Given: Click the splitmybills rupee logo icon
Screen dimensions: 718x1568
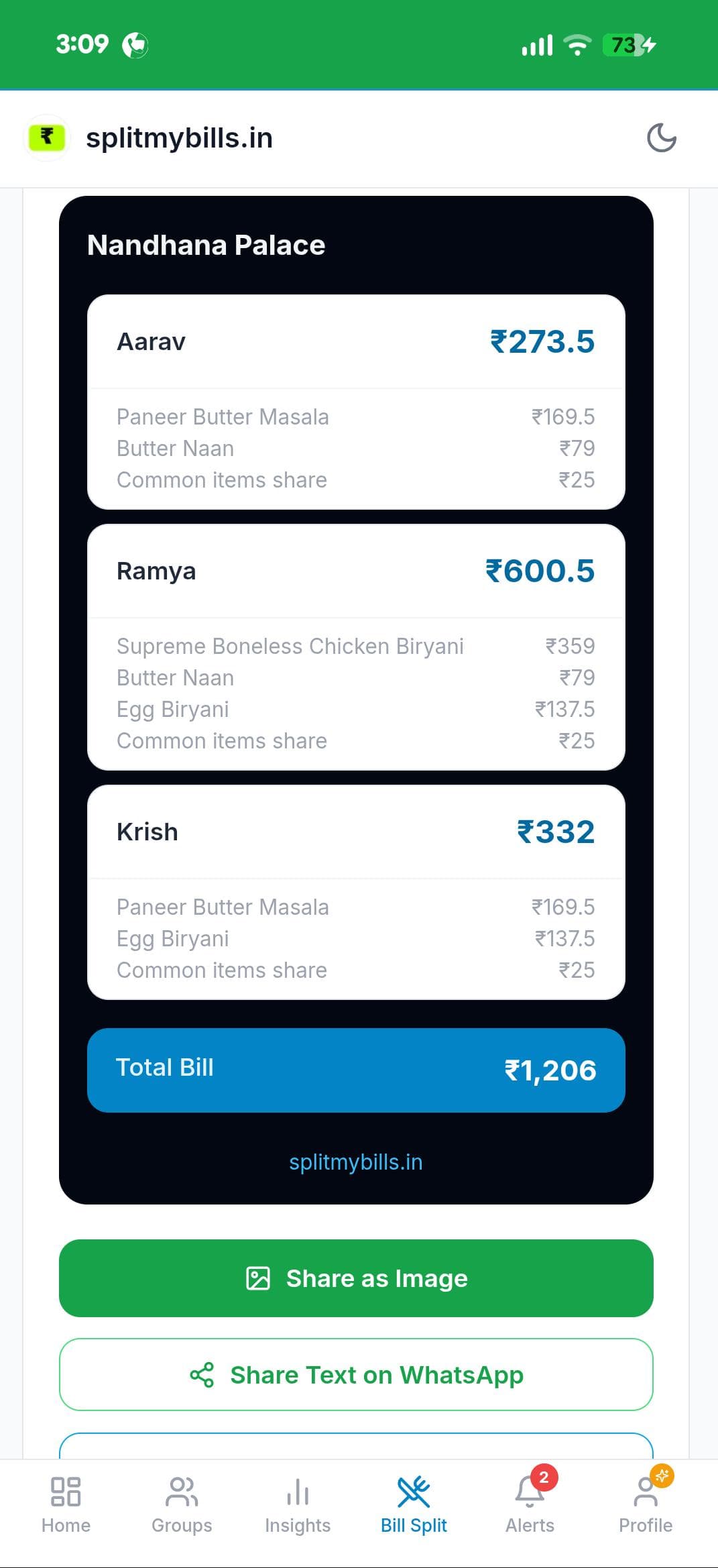Looking at the screenshot, I should click(x=45, y=138).
